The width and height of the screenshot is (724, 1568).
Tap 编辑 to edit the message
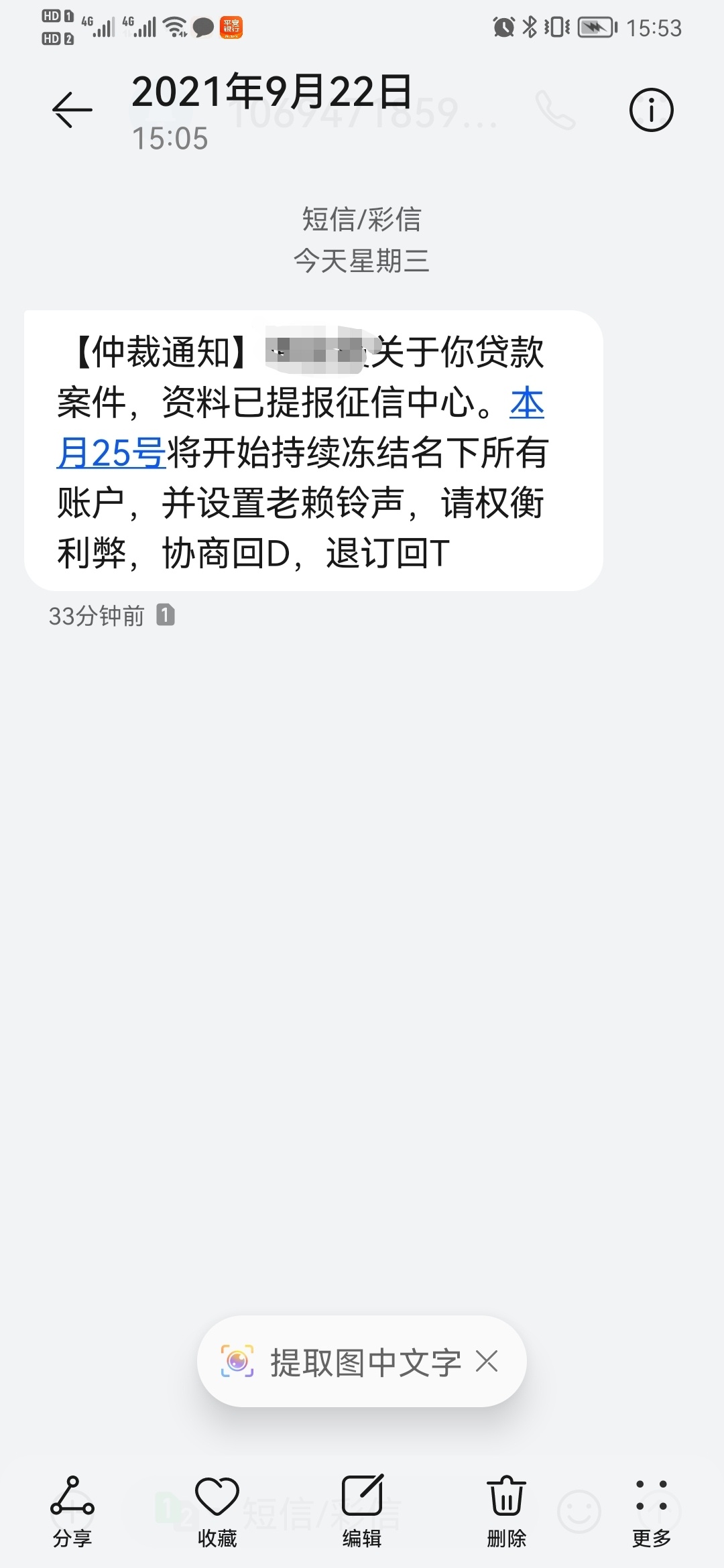point(362,1512)
